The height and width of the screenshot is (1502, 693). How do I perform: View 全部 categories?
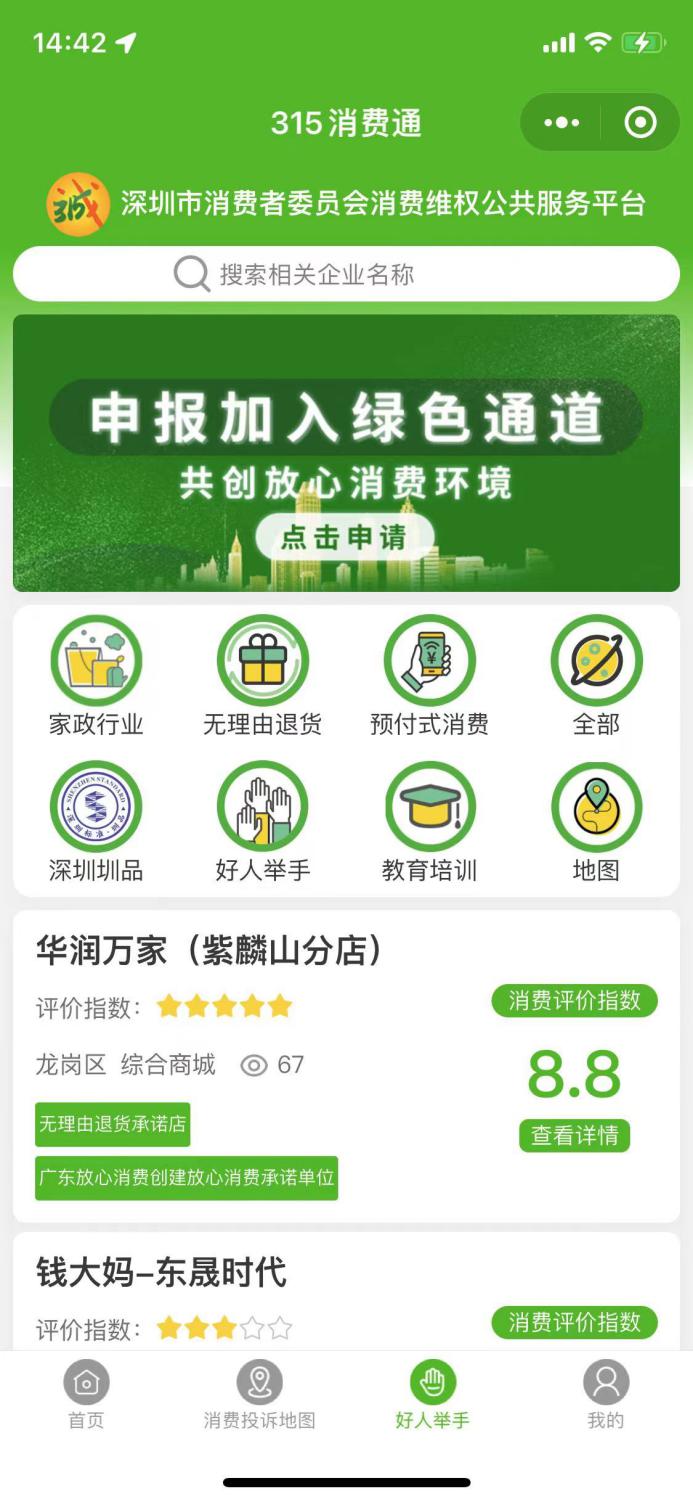pyautogui.click(x=596, y=677)
